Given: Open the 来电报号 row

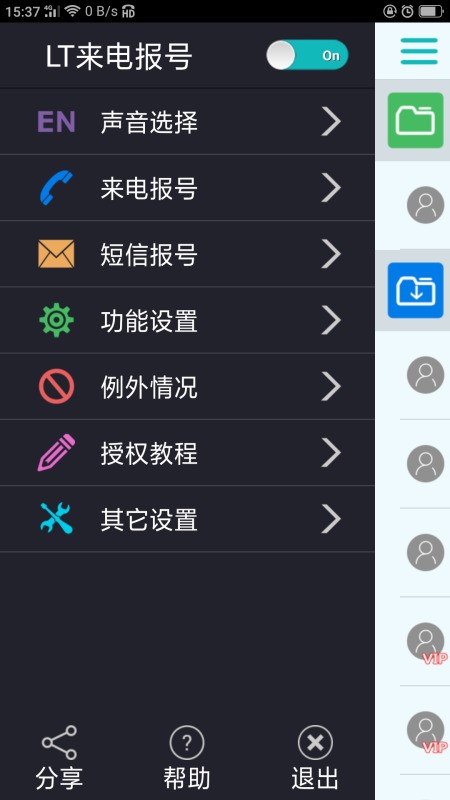Looking at the screenshot, I should (187, 188).
